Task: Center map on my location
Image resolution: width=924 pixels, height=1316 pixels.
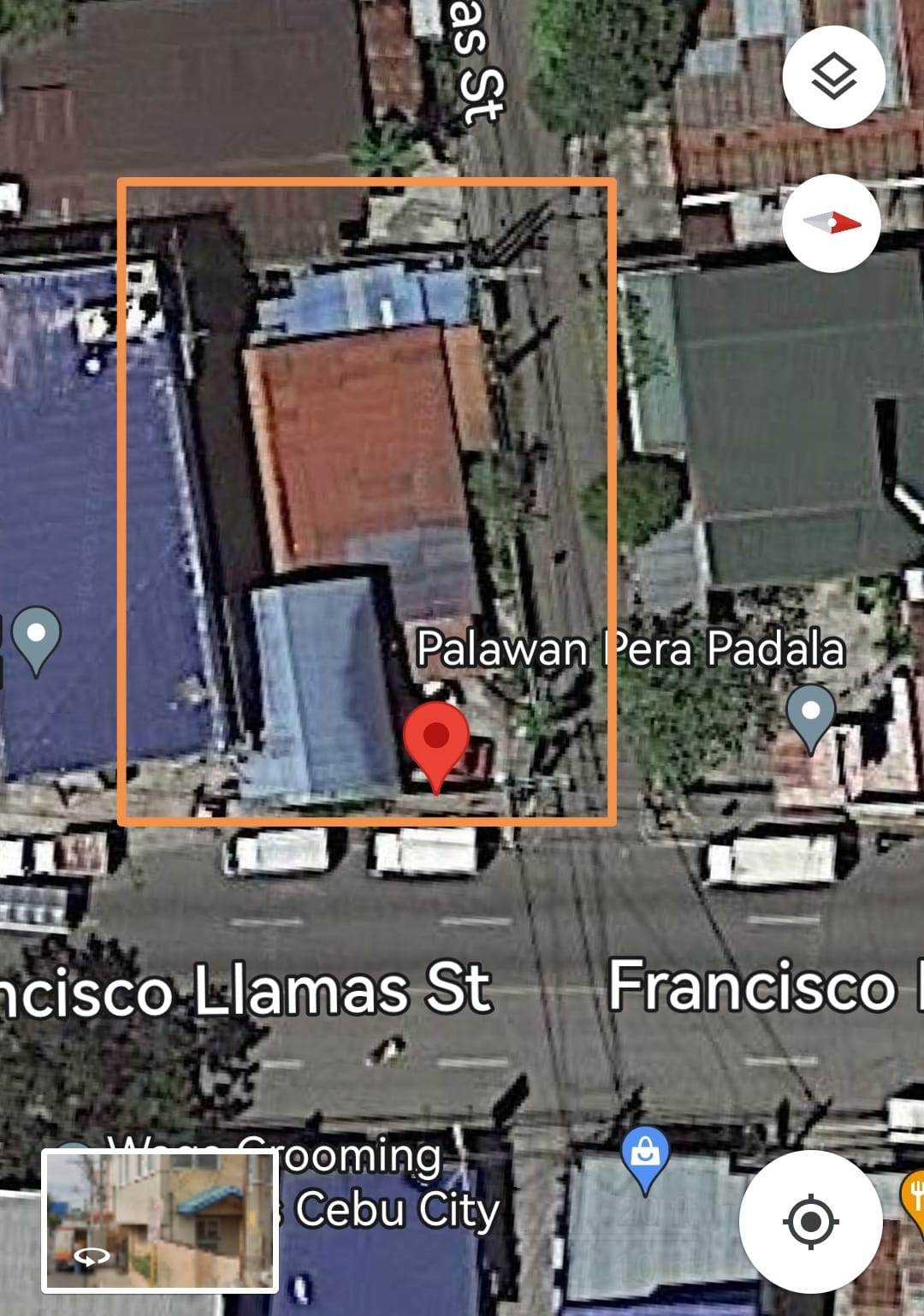Action: [809, 1221]
